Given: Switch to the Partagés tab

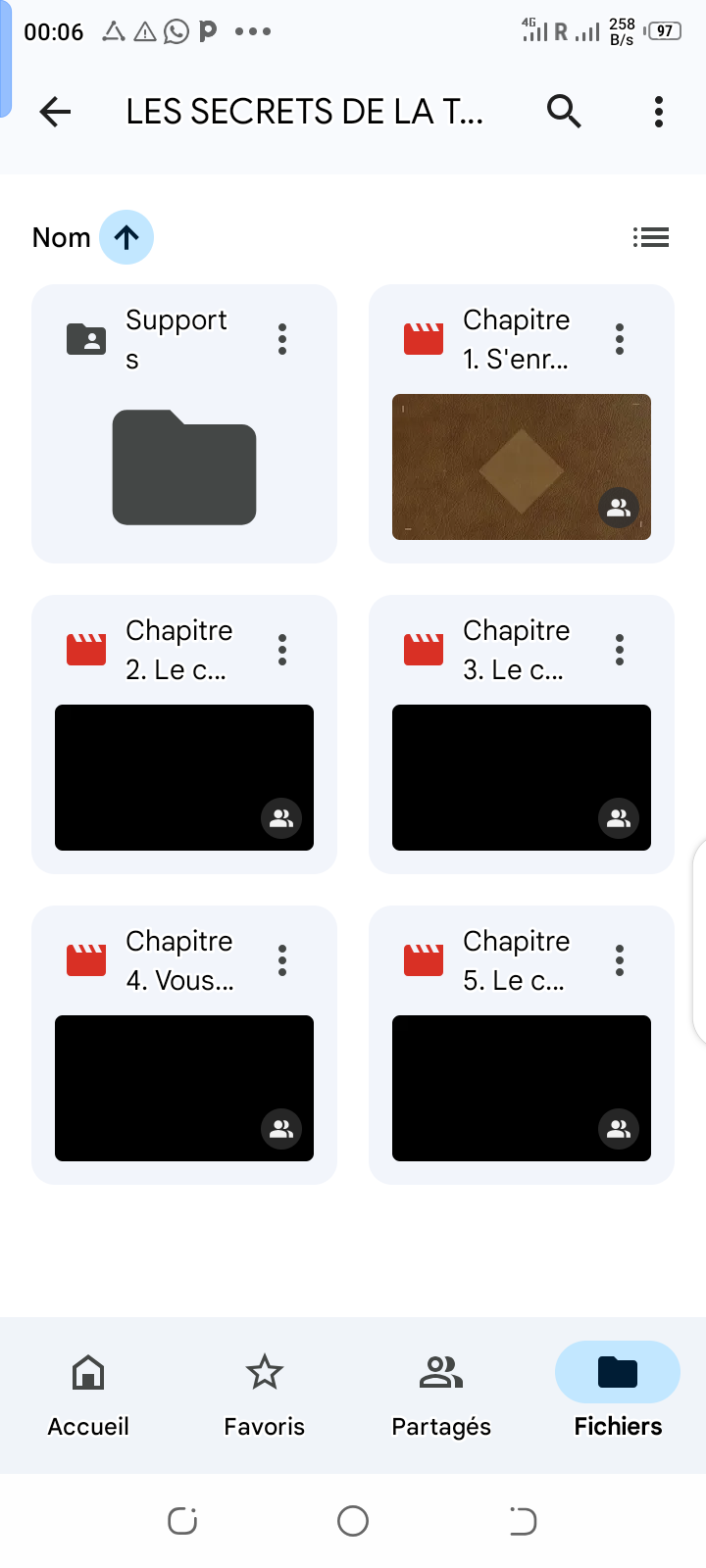Looking at the screenshot, I should [x=441, y=1396].
